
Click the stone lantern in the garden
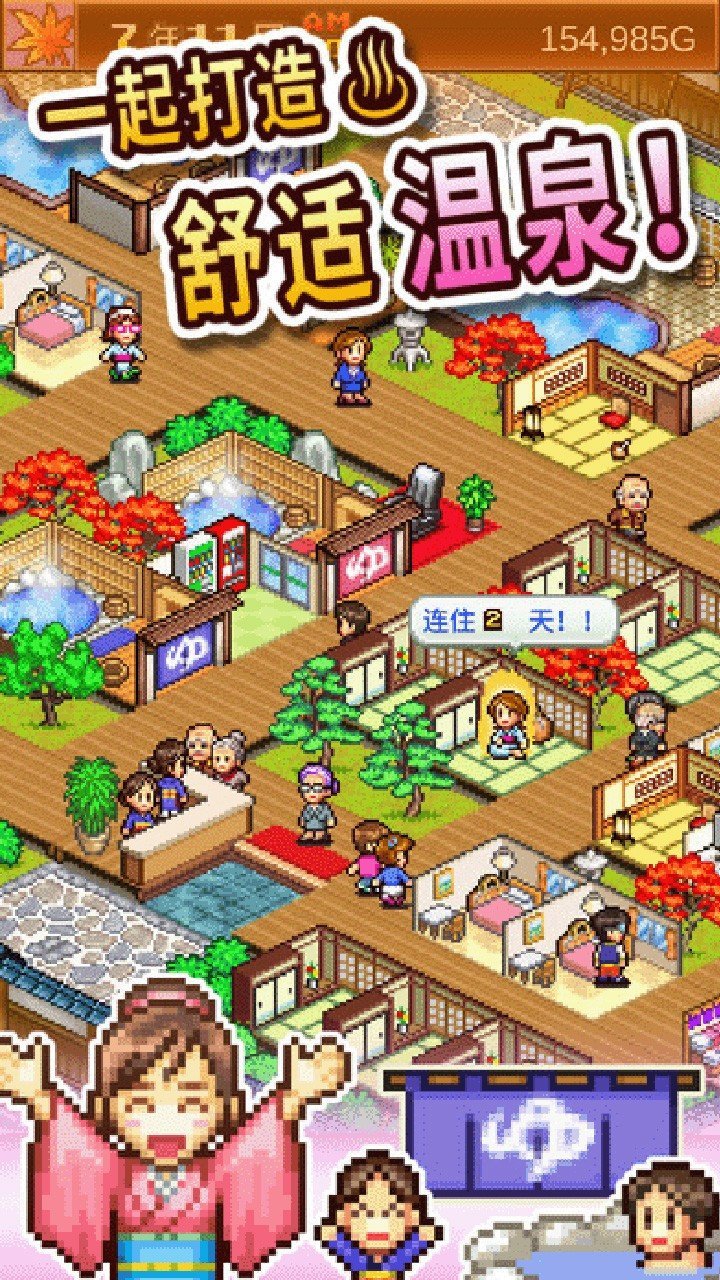point(411,338)
